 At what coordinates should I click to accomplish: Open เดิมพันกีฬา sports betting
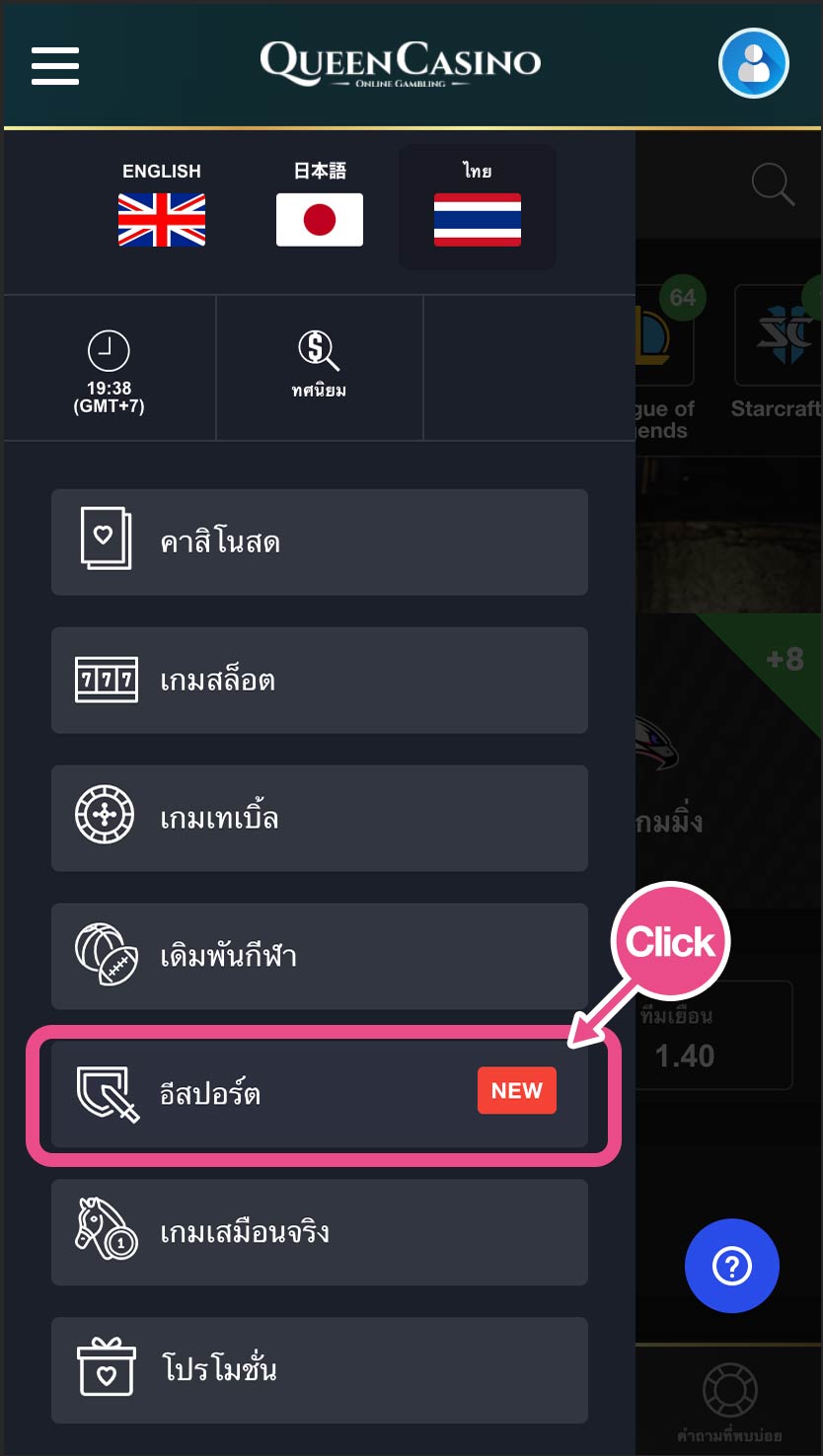(320, 956)
